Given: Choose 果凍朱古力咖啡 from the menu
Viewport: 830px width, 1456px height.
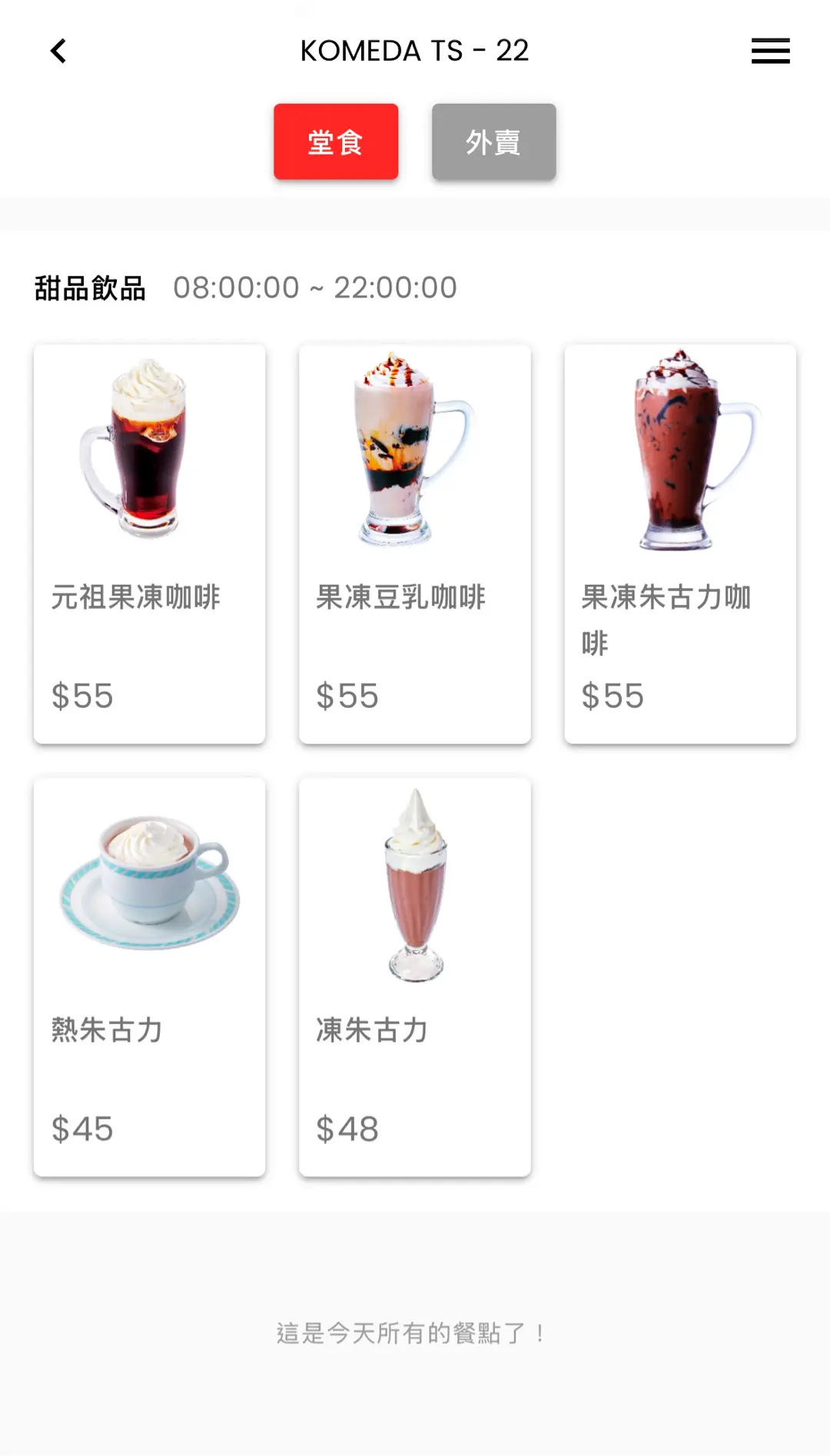Looking at the screenshot, I should click(680, 544).
